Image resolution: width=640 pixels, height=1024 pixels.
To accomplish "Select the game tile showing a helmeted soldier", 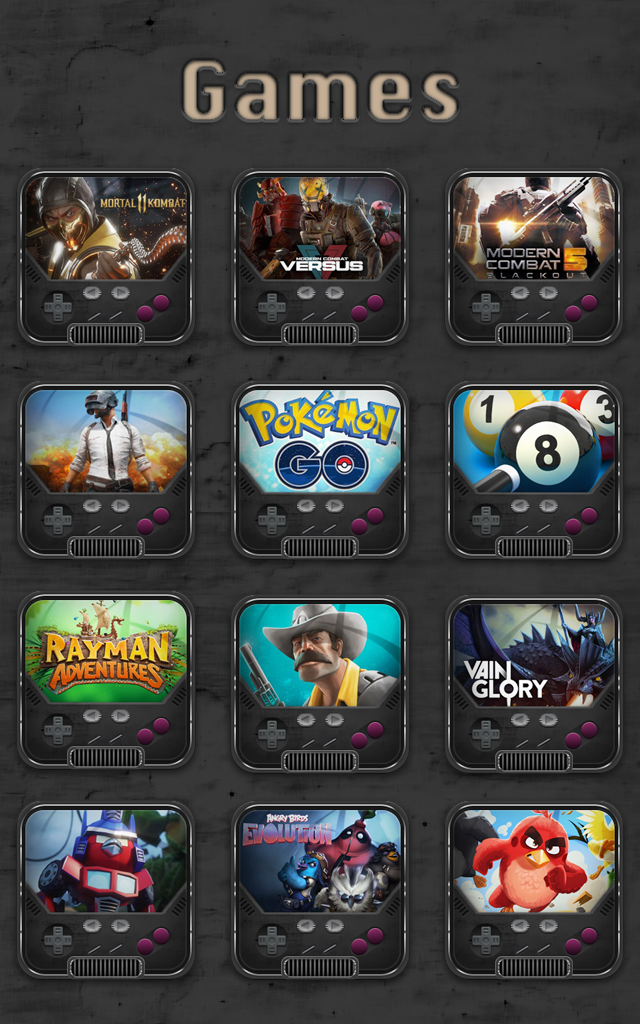I will [x=106, y=470].
